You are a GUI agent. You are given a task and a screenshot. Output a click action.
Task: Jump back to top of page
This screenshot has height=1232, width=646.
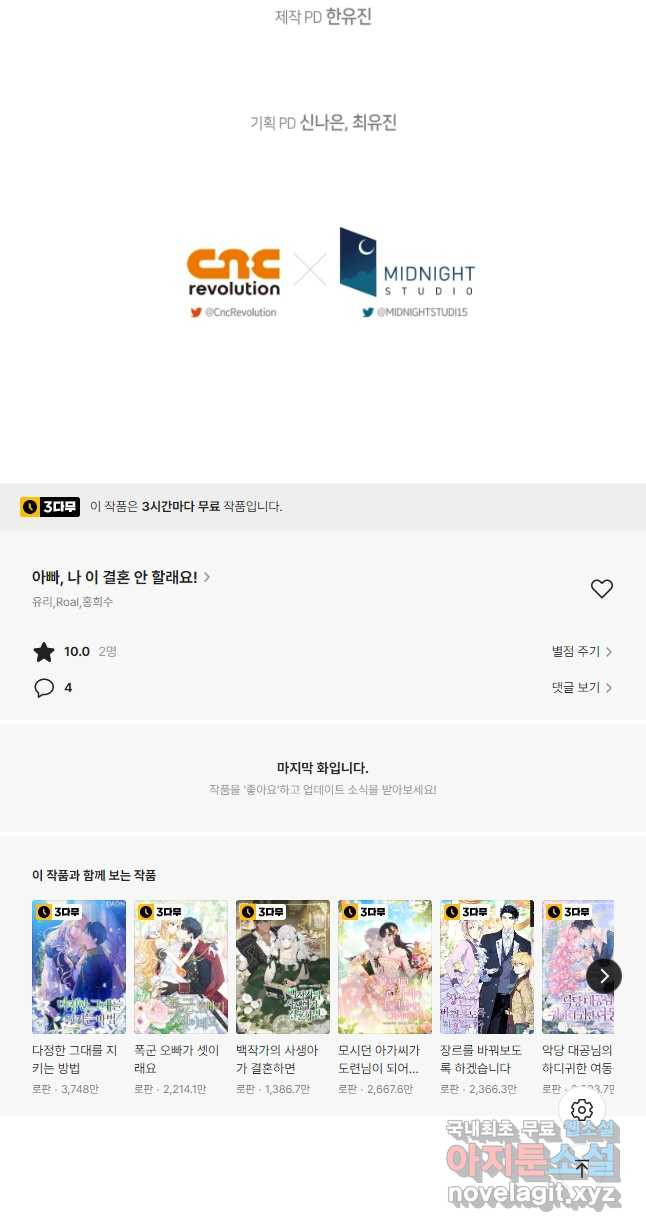point(582,1168)
